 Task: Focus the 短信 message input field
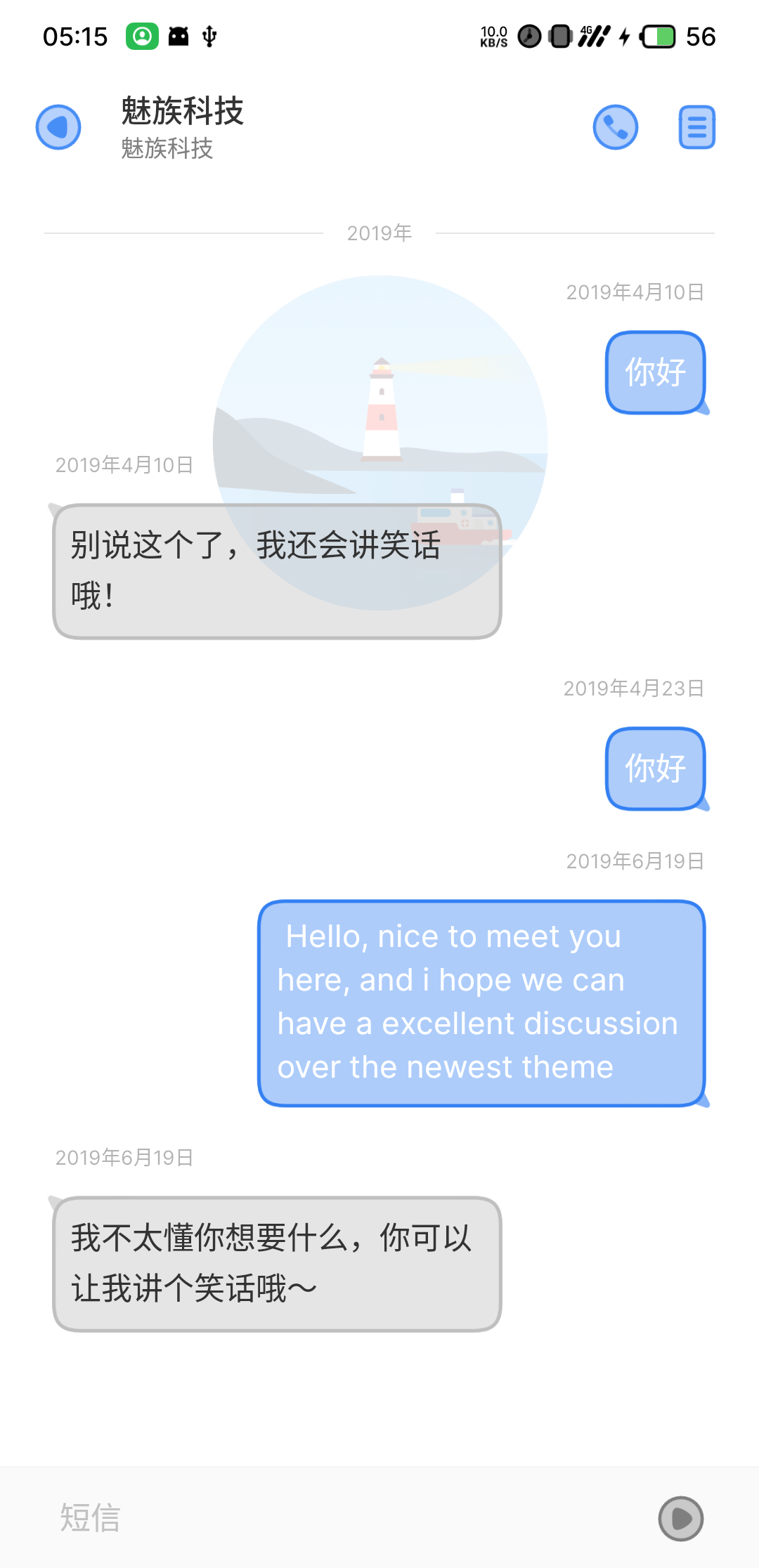337,1517
